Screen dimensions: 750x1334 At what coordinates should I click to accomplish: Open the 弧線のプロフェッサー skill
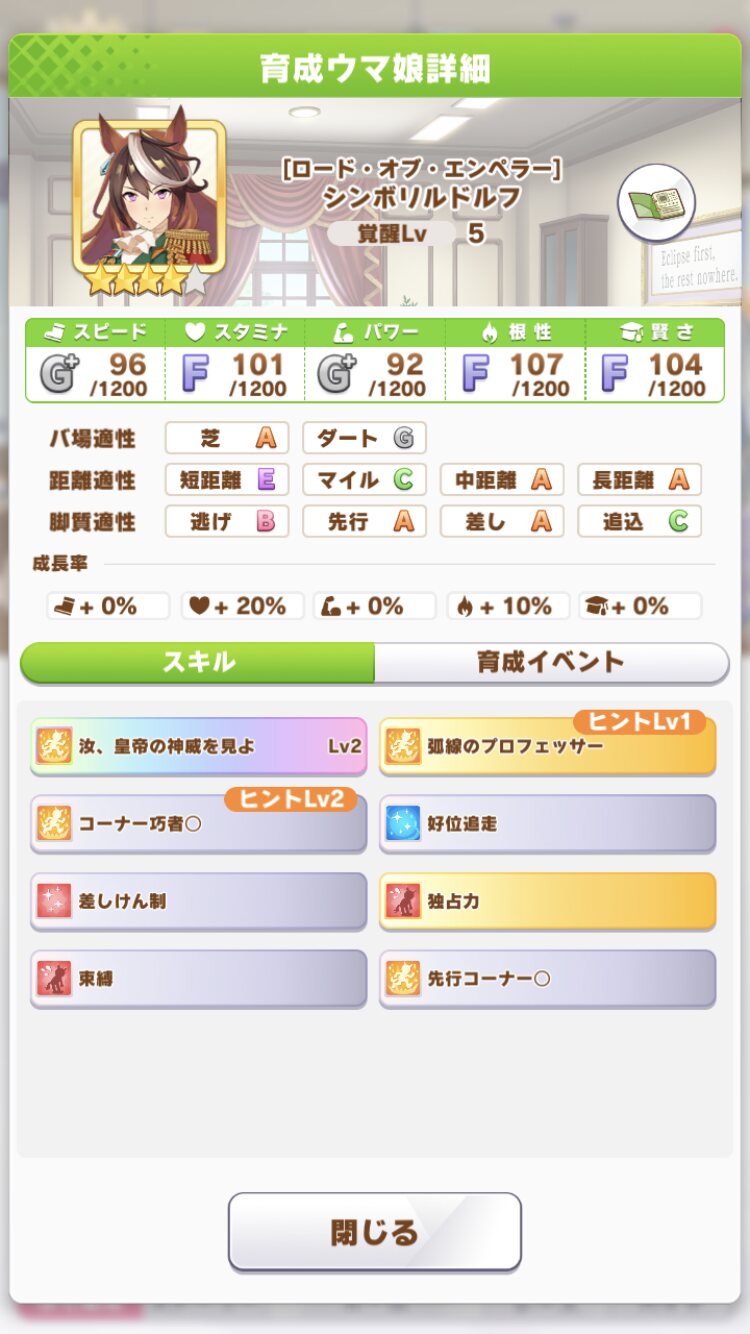click(x=547, y=746)
